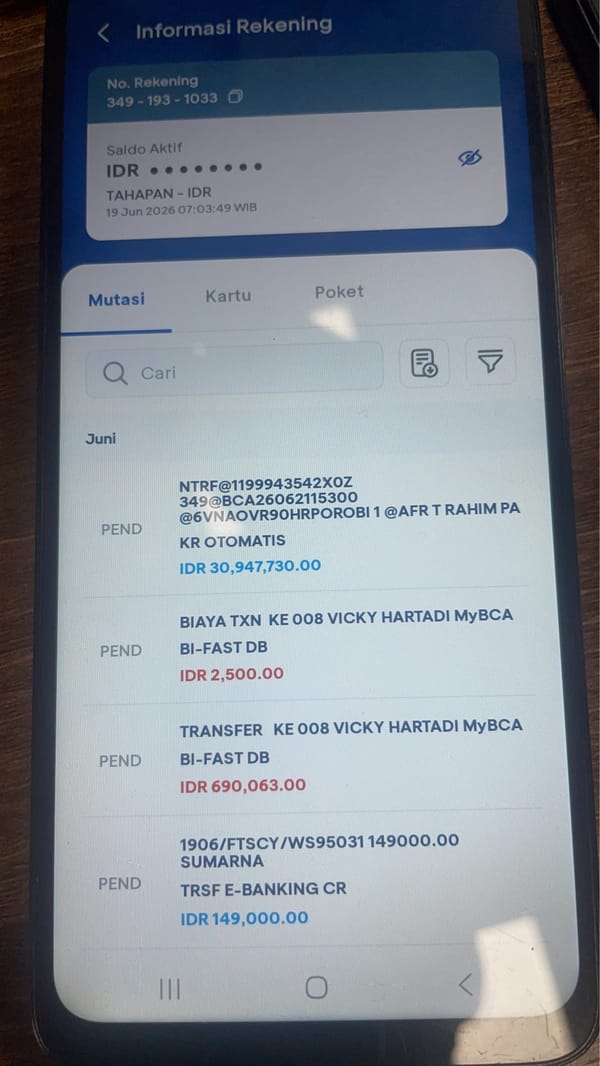Screen dimensions: 600x1066
Task: Open the SUMARNA IDR 149,000.00 transaction
Action: [x=313, y=880]
